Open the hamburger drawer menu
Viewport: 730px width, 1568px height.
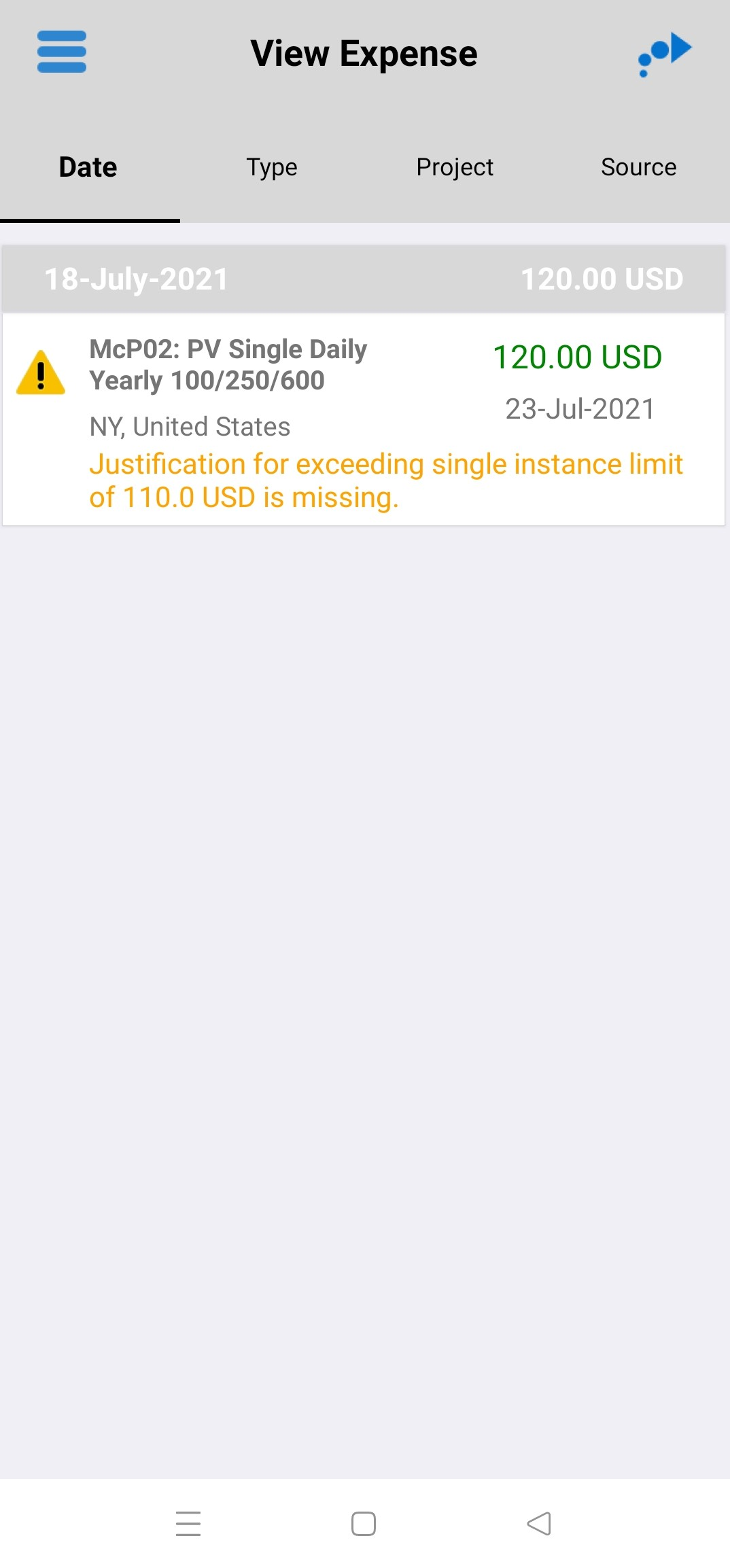[61, 52]
